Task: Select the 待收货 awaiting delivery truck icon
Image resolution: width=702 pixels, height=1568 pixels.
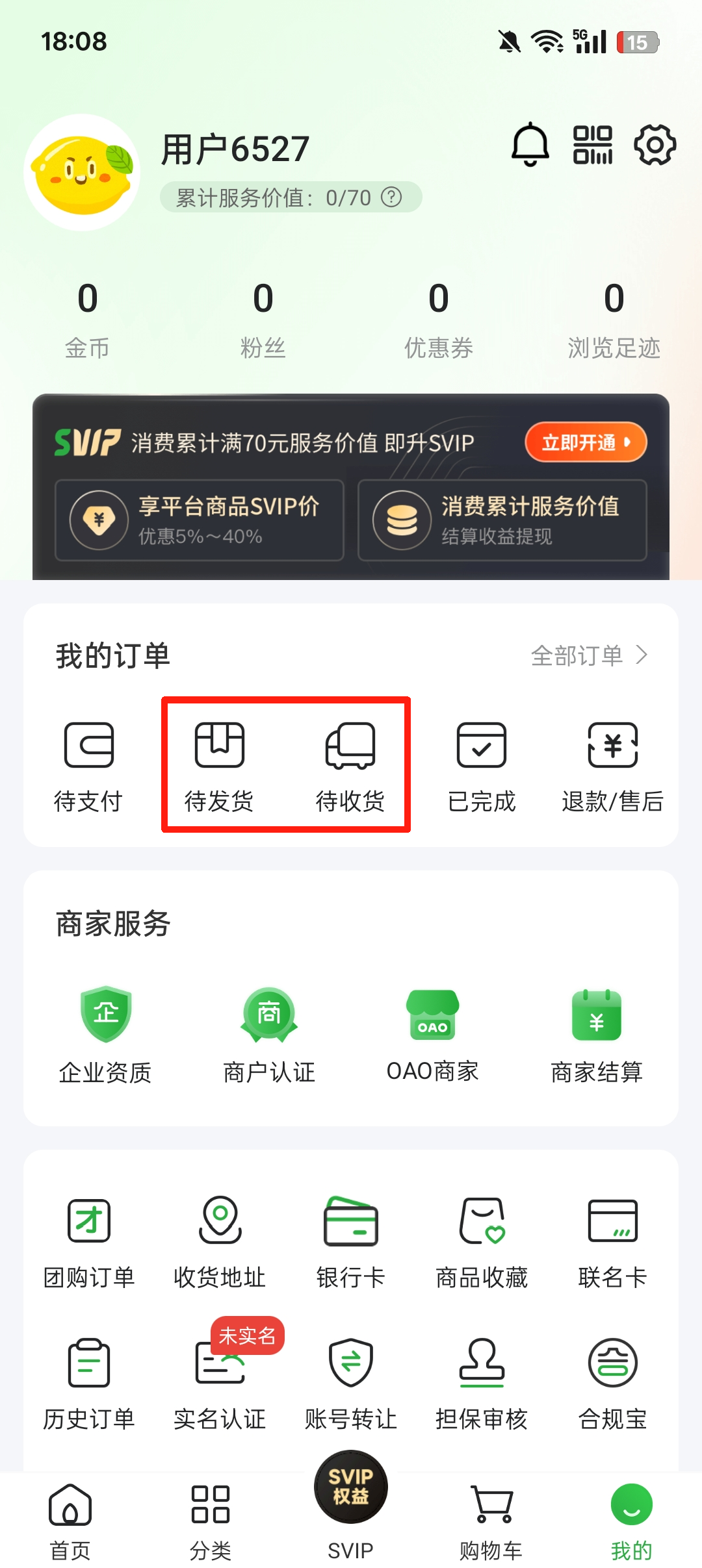Action: tap(350, 747)
